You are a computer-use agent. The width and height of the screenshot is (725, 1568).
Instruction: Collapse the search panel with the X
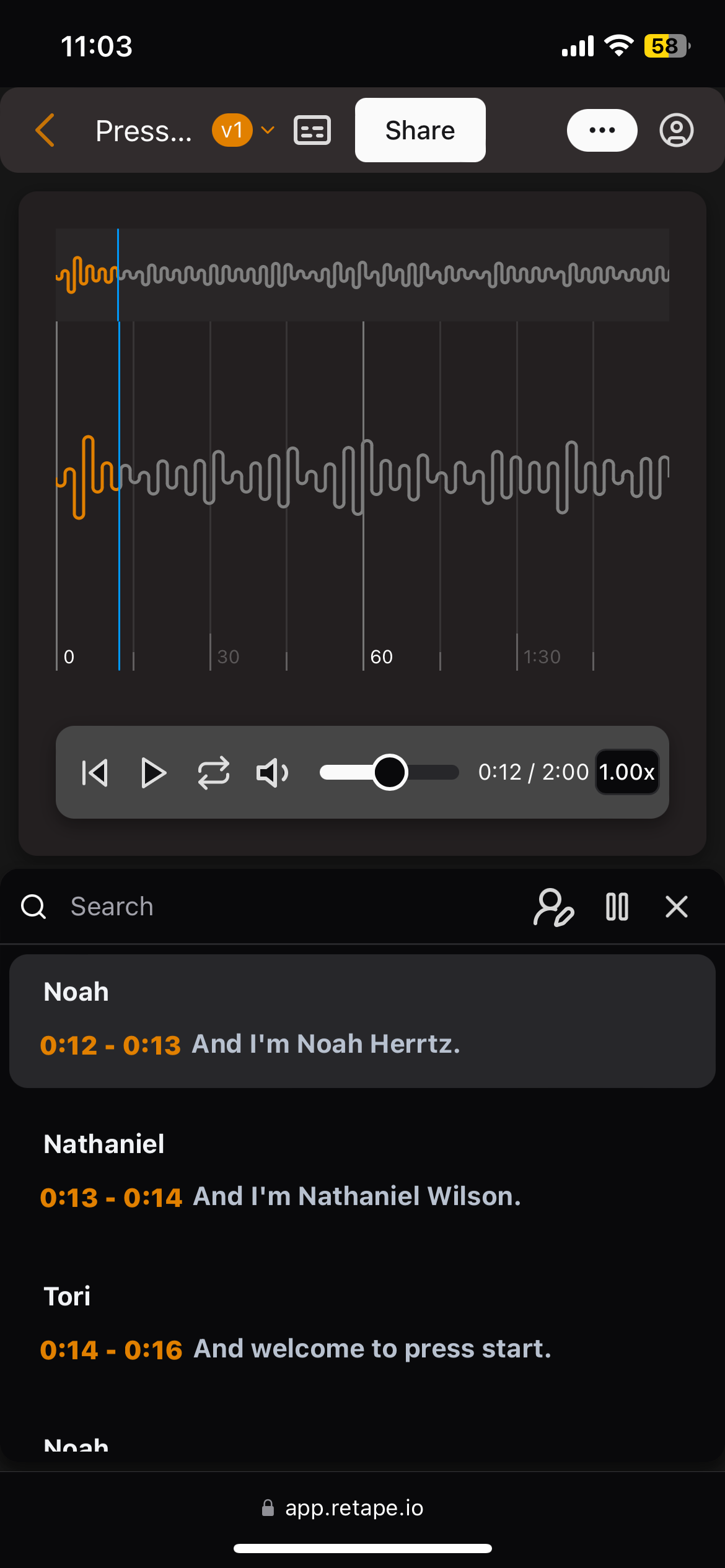point(675,907)
